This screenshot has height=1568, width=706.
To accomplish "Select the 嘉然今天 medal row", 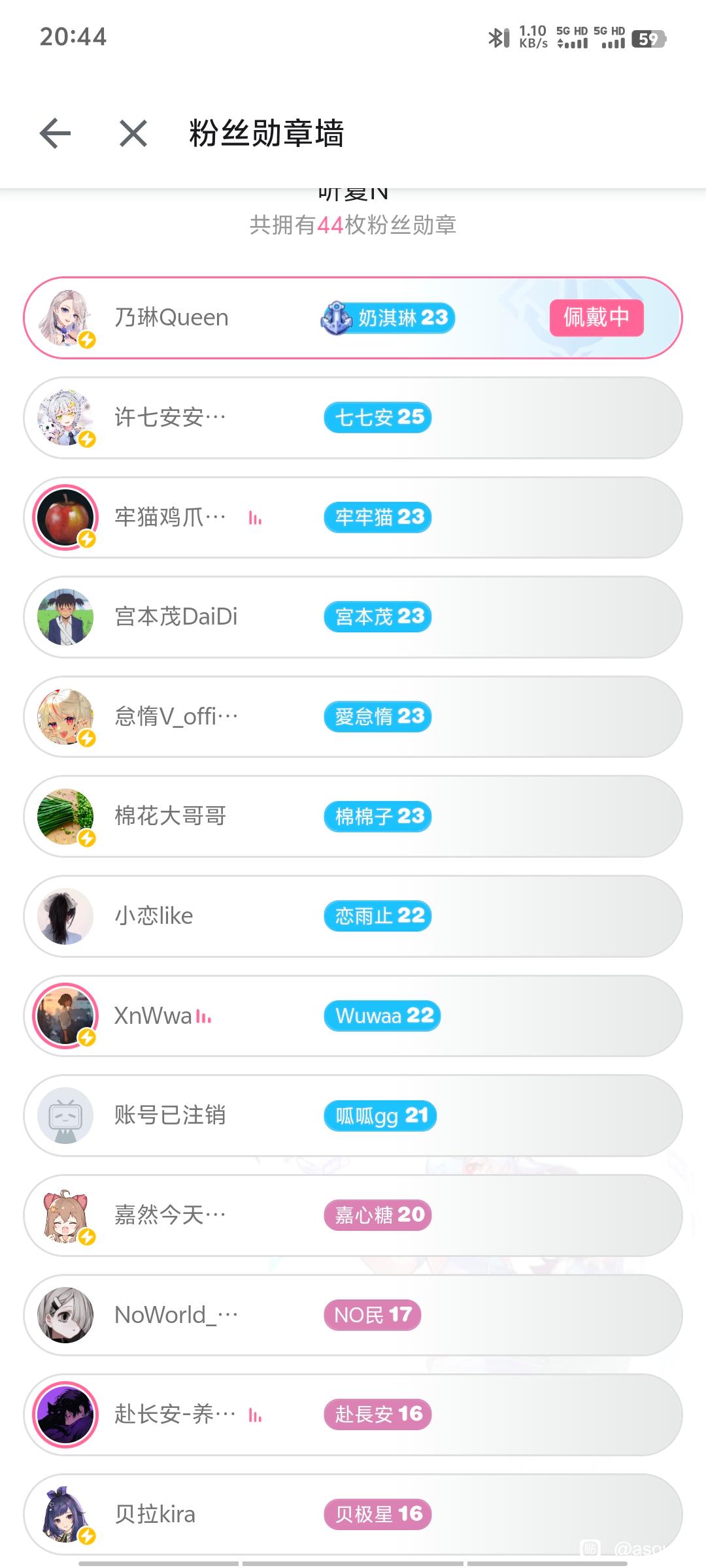I will pyautogui.click(x=353, y=1215).
